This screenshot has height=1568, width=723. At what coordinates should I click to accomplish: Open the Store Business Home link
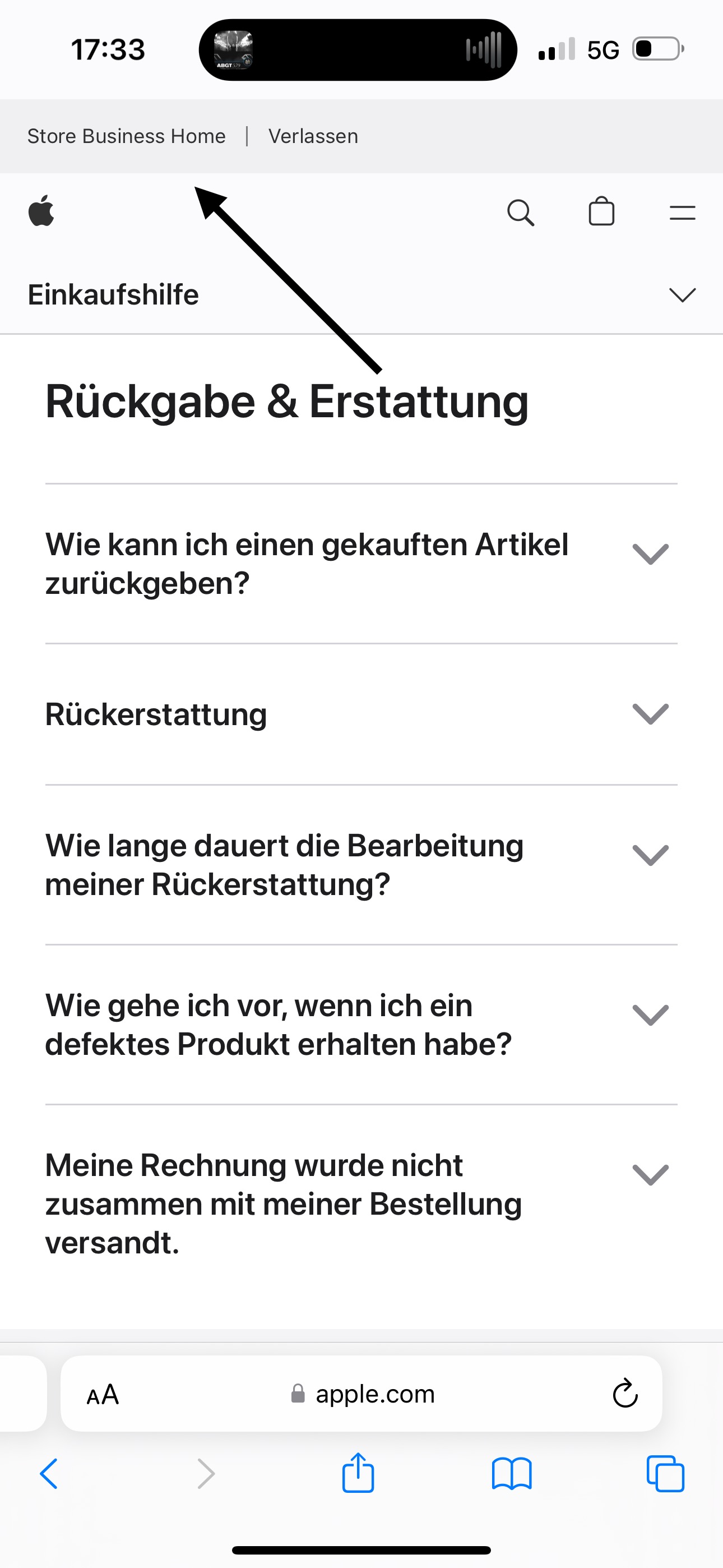click(126, 136)
